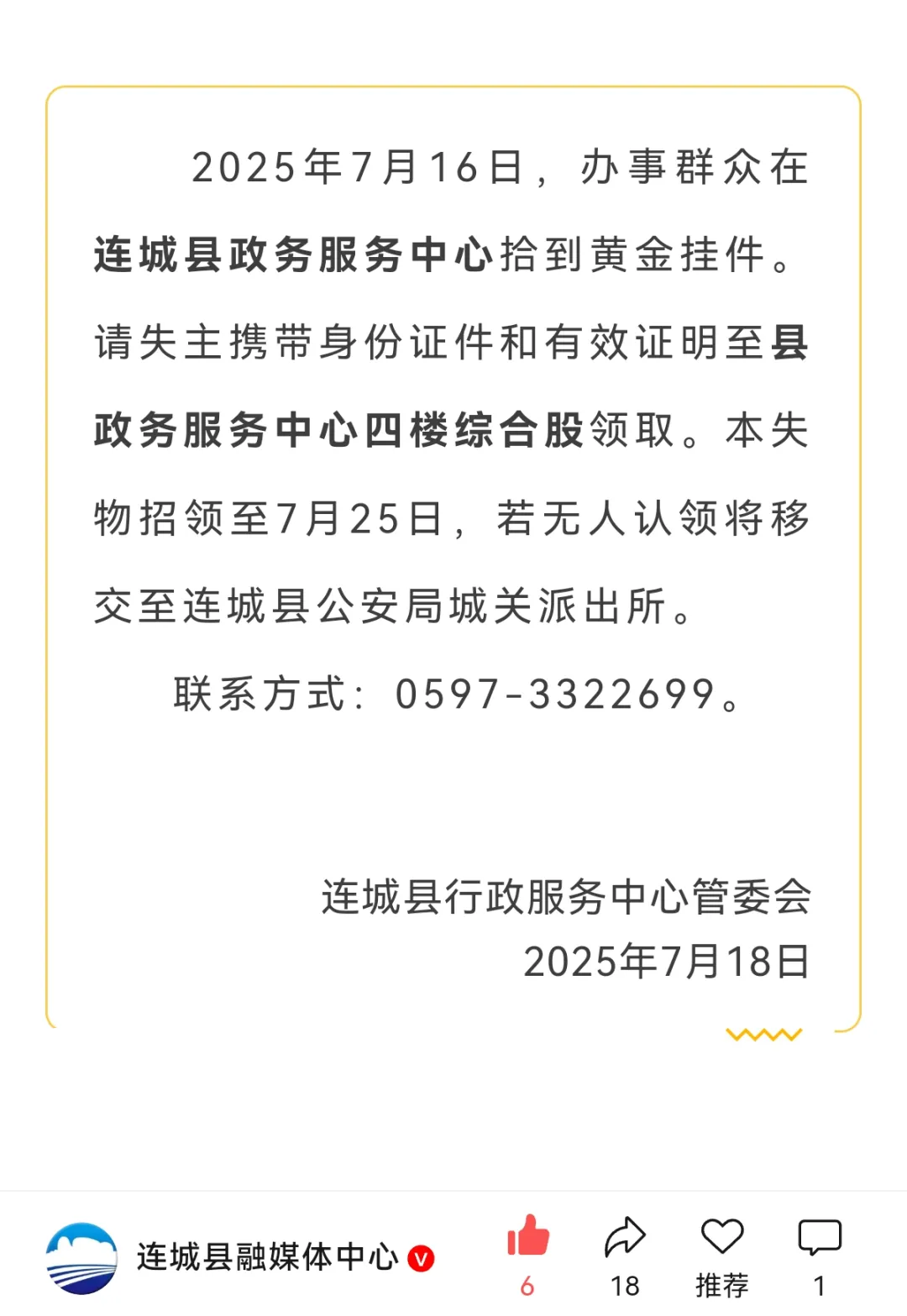Image resolution: width=907 pixels, height=1316 pixels.
Task: Click the like count showing 6
Action: click(x=529, y=1286)
